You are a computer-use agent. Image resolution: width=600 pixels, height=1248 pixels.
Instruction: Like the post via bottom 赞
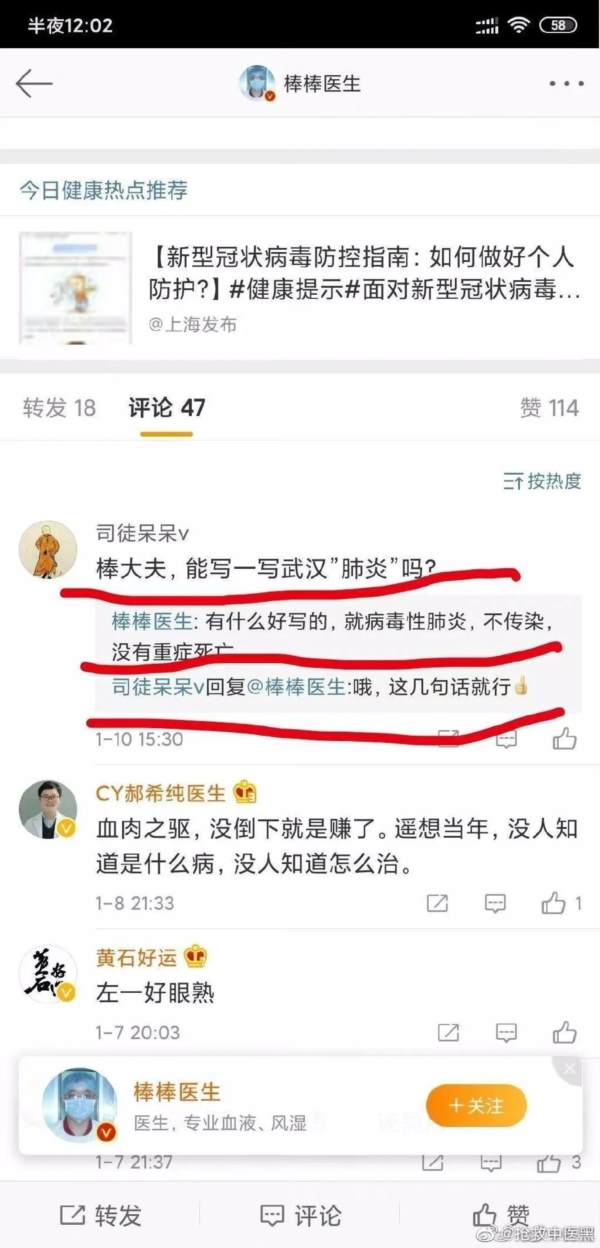pos(501,1215)
